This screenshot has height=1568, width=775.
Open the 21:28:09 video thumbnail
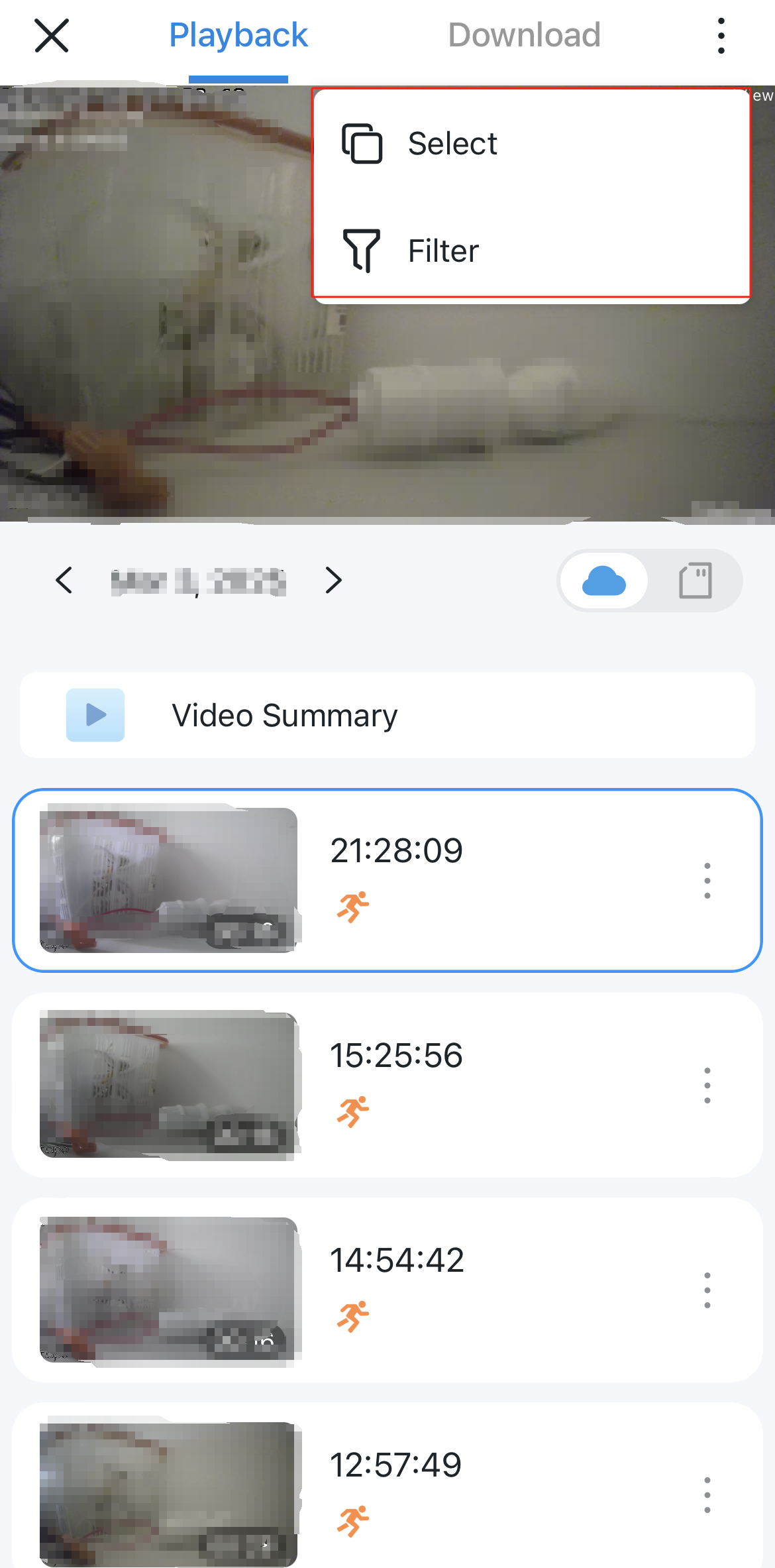(x=169, y=878)
